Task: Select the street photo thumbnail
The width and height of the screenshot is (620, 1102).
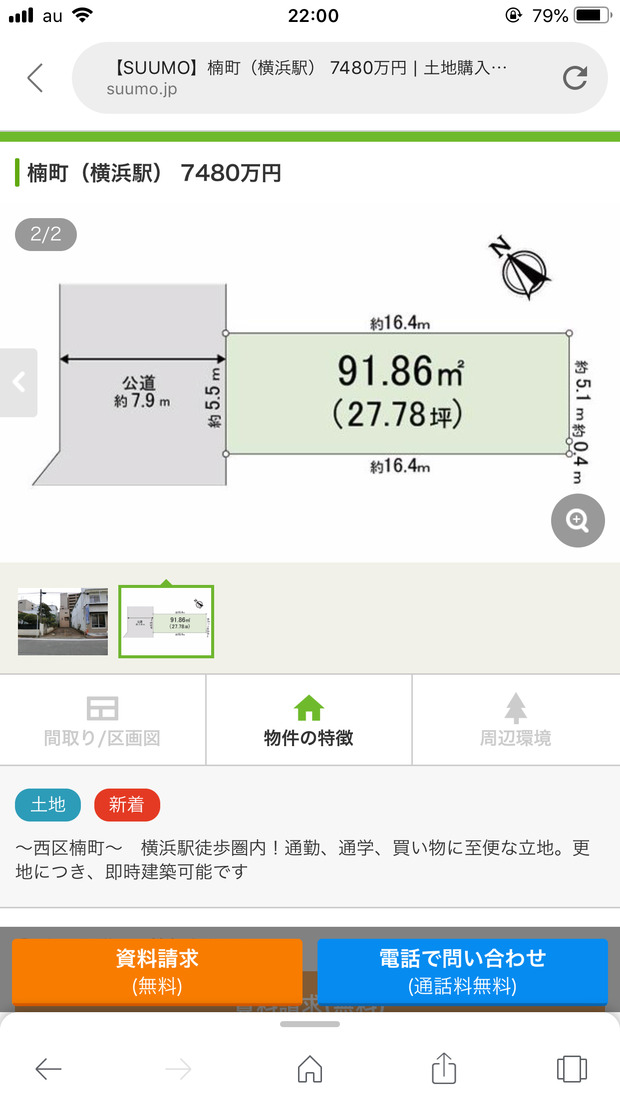Action: coord(62,621)
